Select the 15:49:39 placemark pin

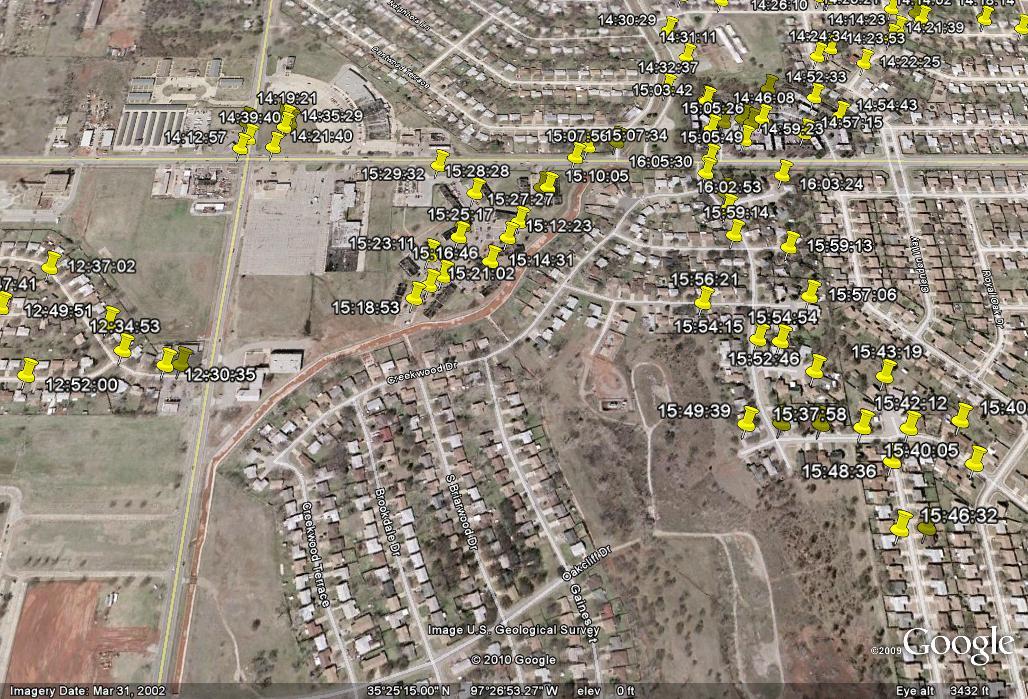click(x=748, y=417)
